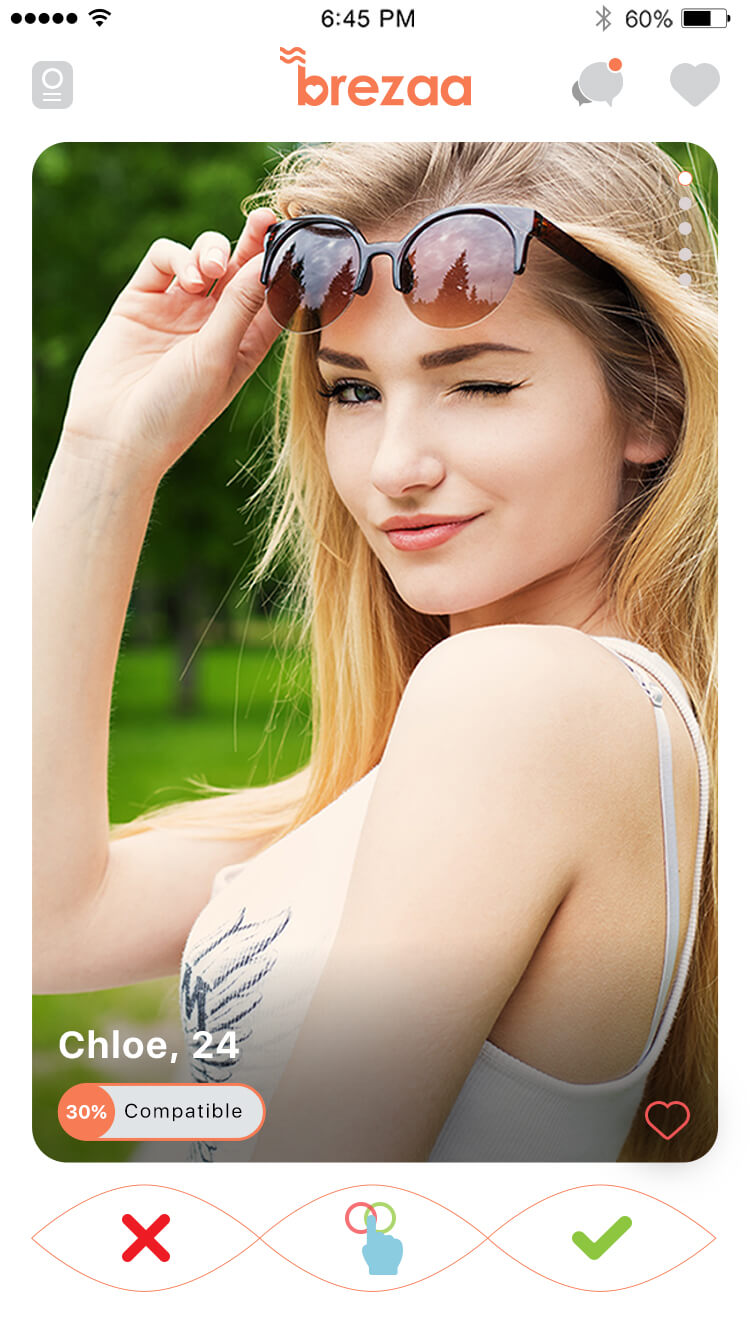Screen dimensions: 750x1334
Task: Open the messages chat bubbles
Action: point(598,83)
